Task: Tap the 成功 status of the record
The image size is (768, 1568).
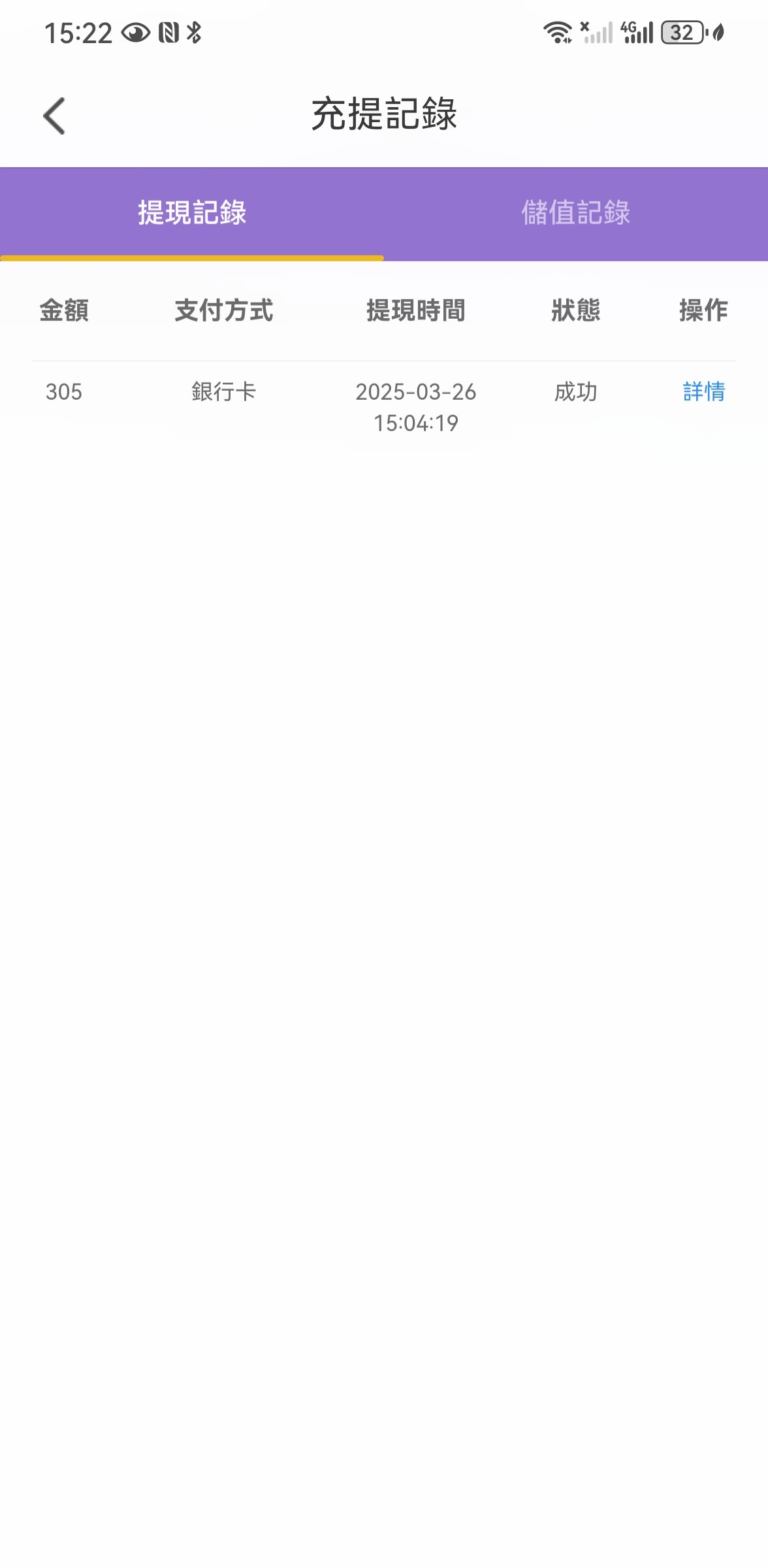Action: click(575, 392)
